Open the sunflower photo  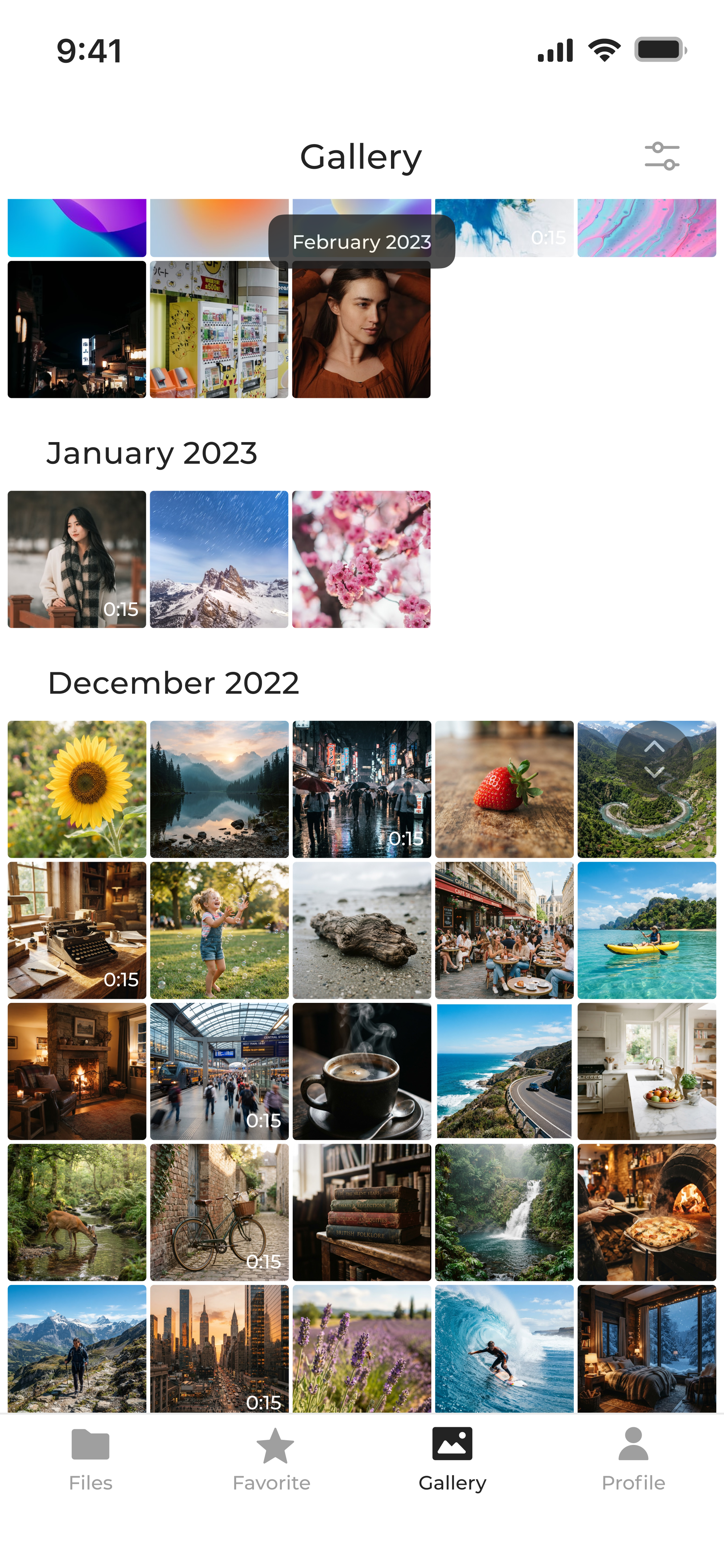tap(77, 789)
